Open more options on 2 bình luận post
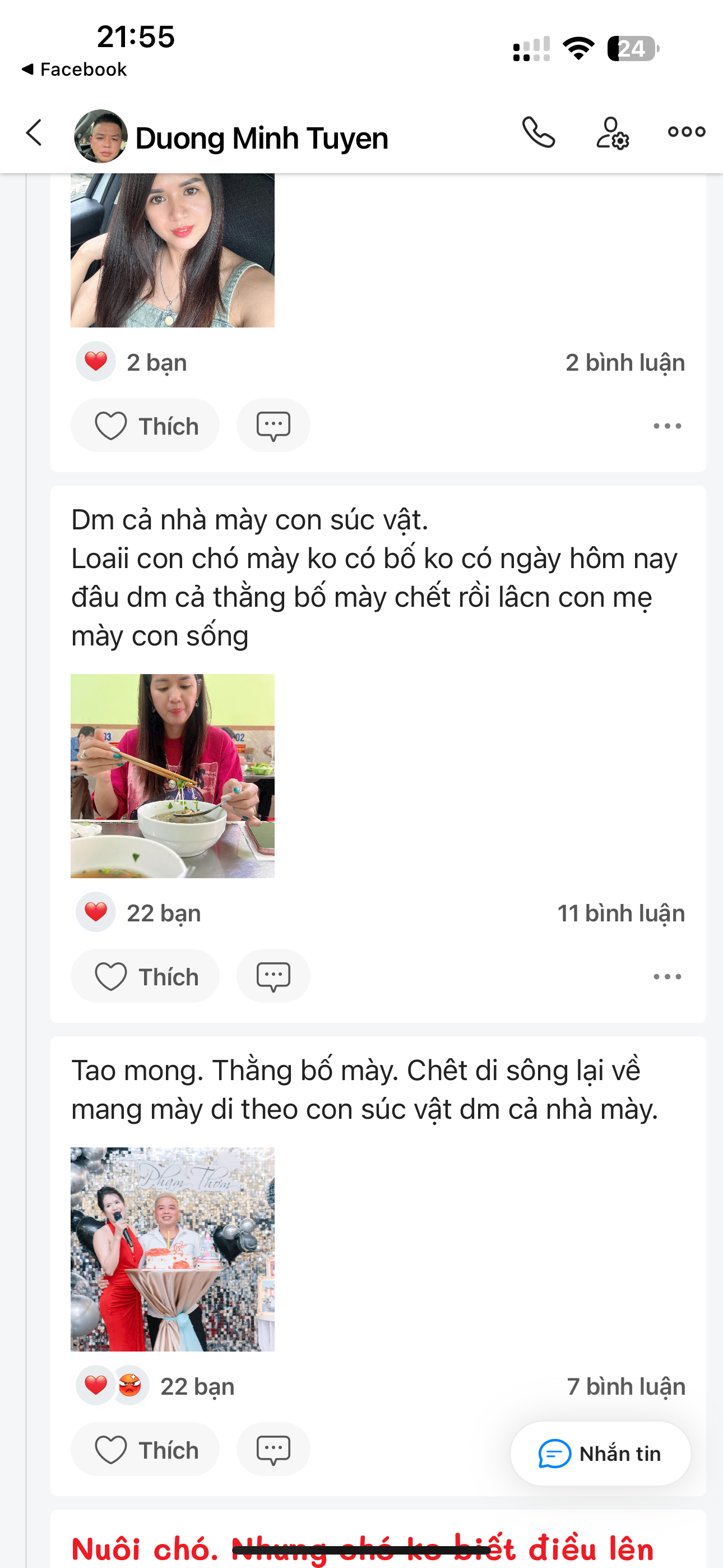The image size is (723, 1568). point(667,426)
